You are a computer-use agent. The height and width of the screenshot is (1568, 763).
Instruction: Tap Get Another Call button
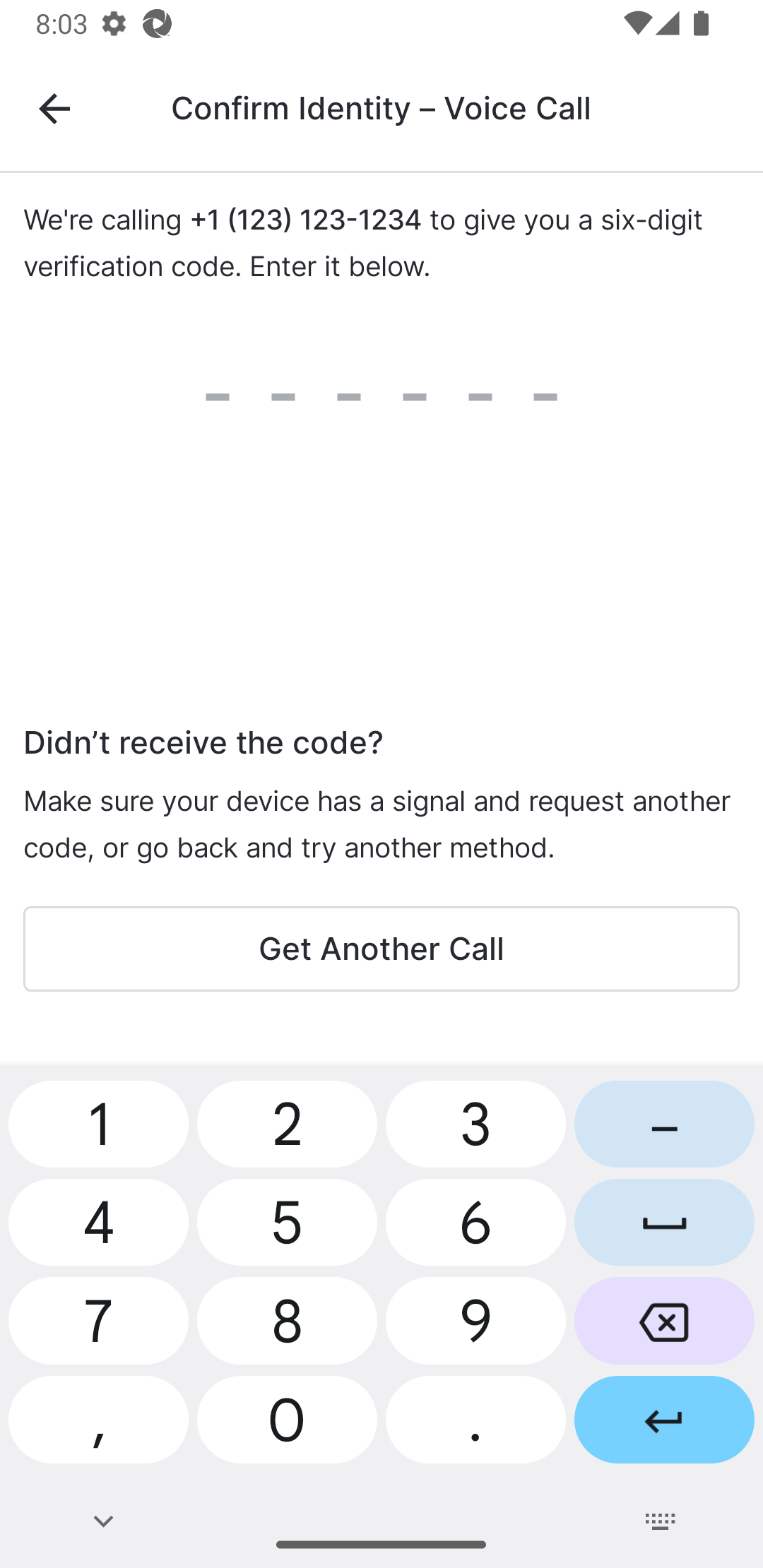coord(381,949)
